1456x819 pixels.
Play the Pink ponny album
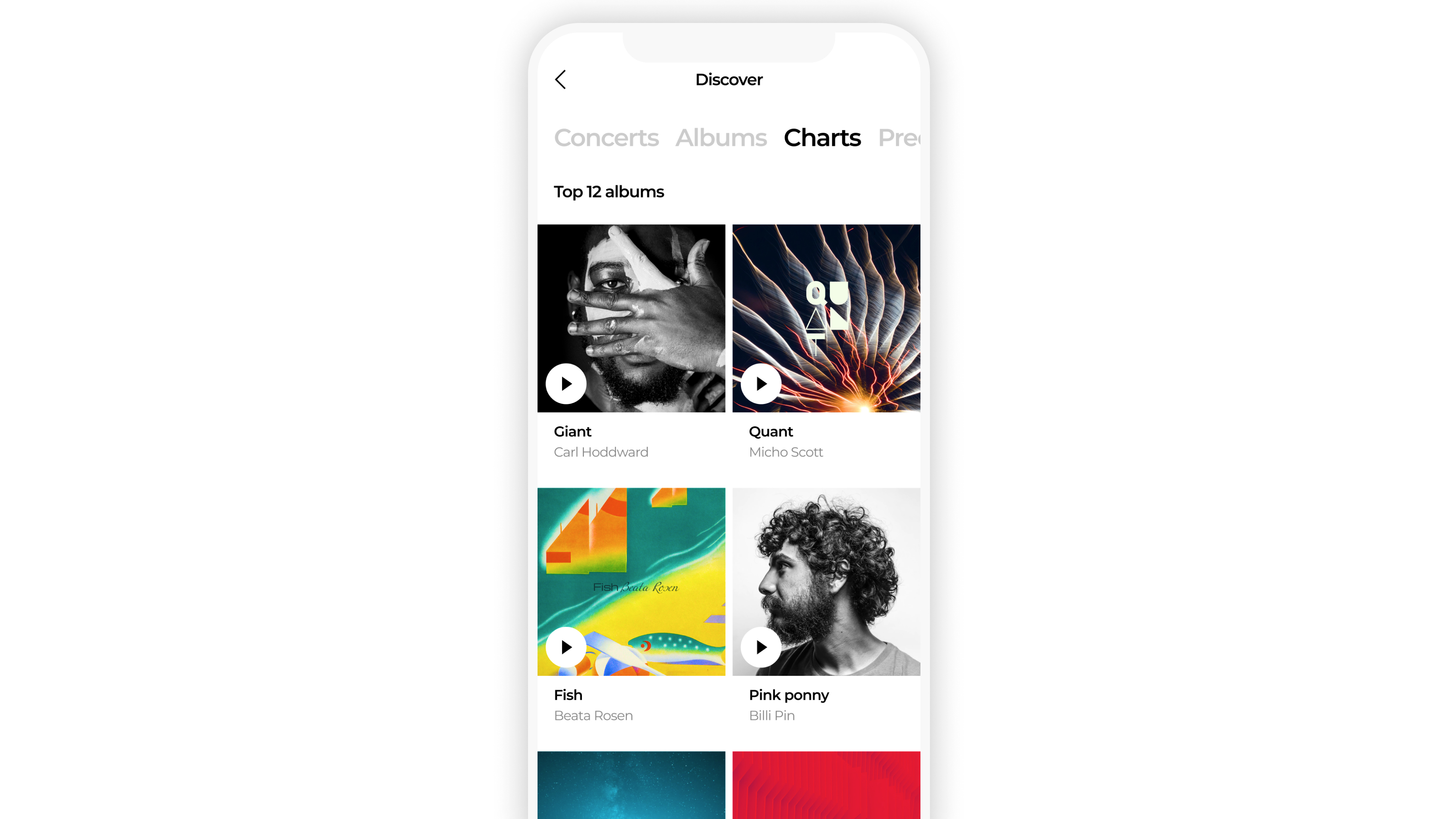point(761,647)
